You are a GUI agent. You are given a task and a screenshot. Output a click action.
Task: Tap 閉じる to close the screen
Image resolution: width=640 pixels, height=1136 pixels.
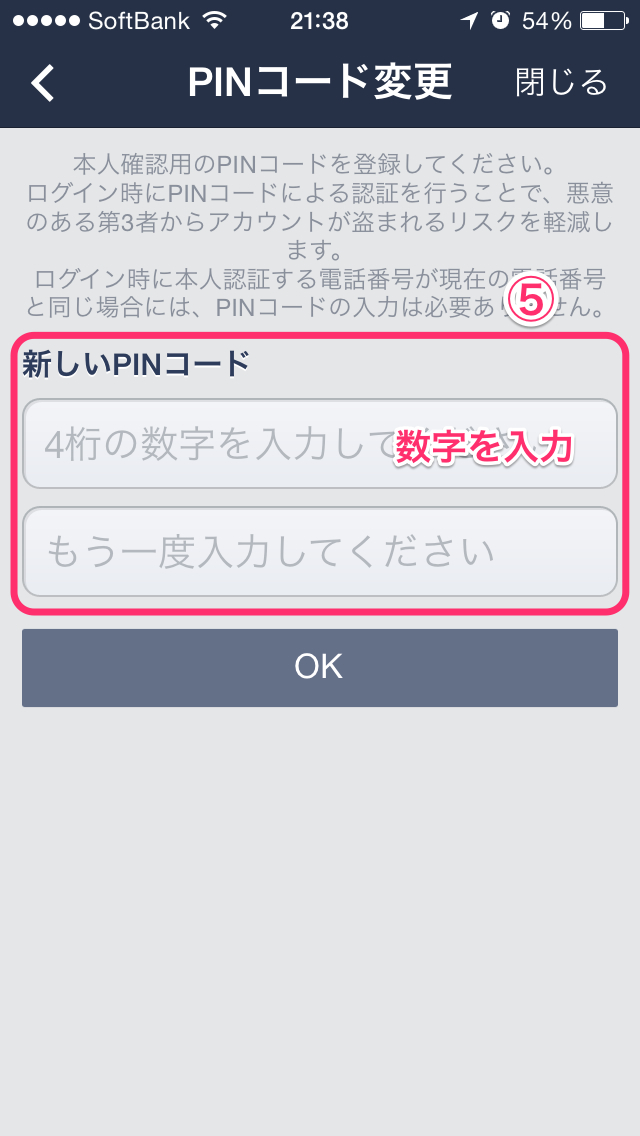pyautogui.click(x=562, y=83)
